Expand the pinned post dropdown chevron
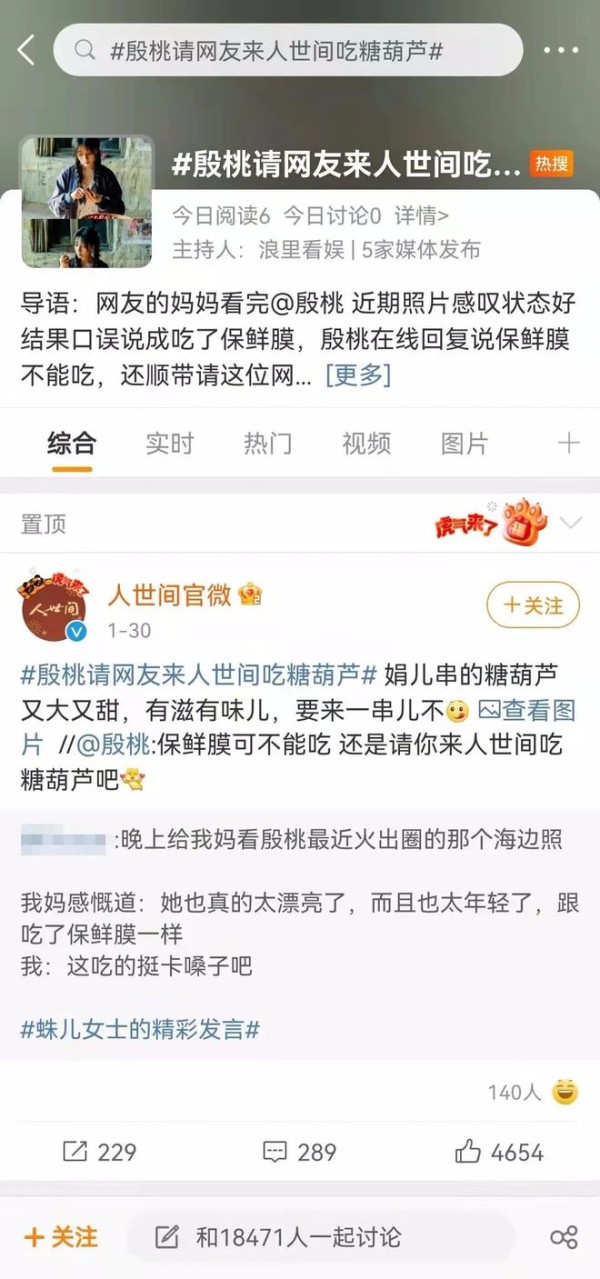 570,523
